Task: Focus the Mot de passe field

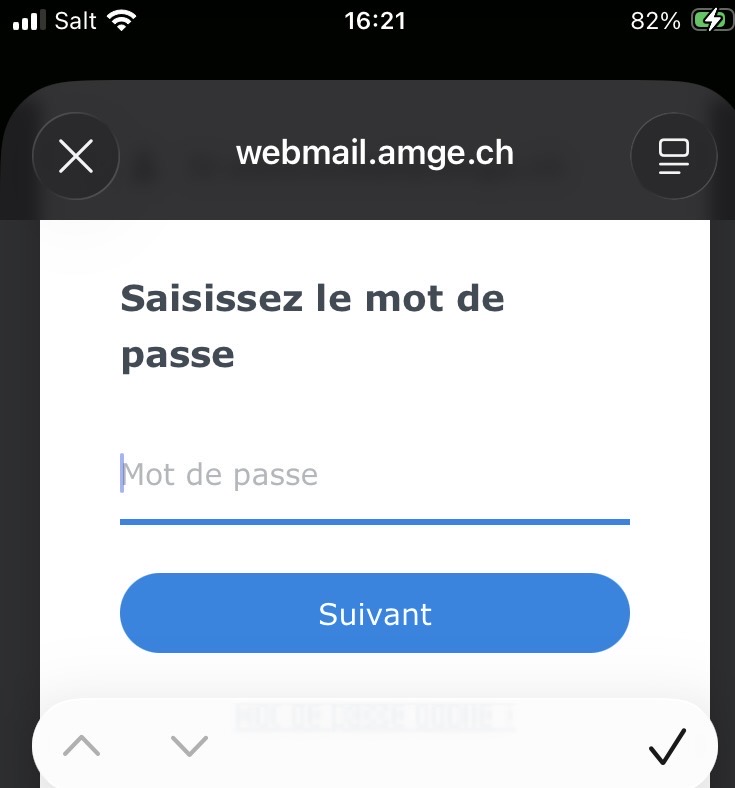Action: pos(374,475)
